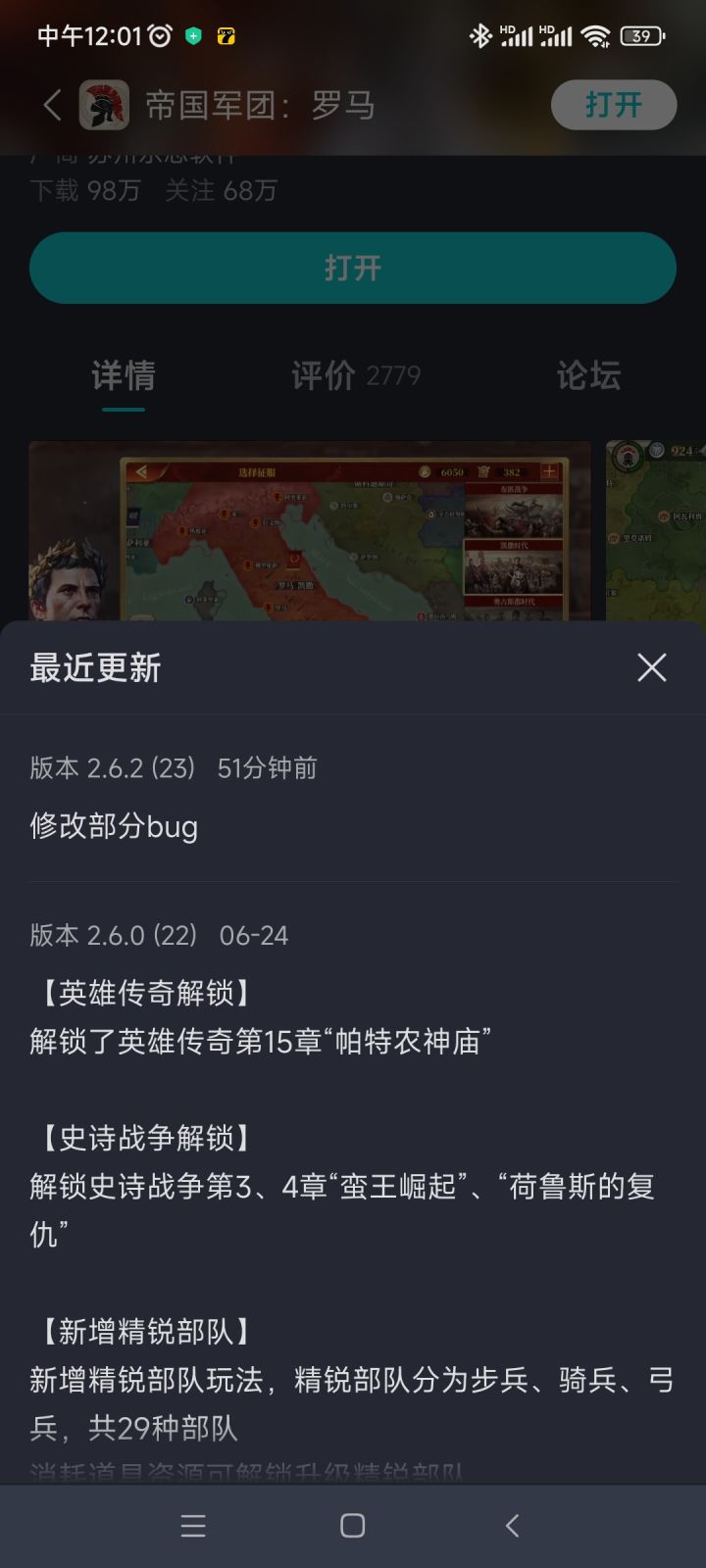
Task: Open the first game screenshot
Action: click(x=310, y=534)
